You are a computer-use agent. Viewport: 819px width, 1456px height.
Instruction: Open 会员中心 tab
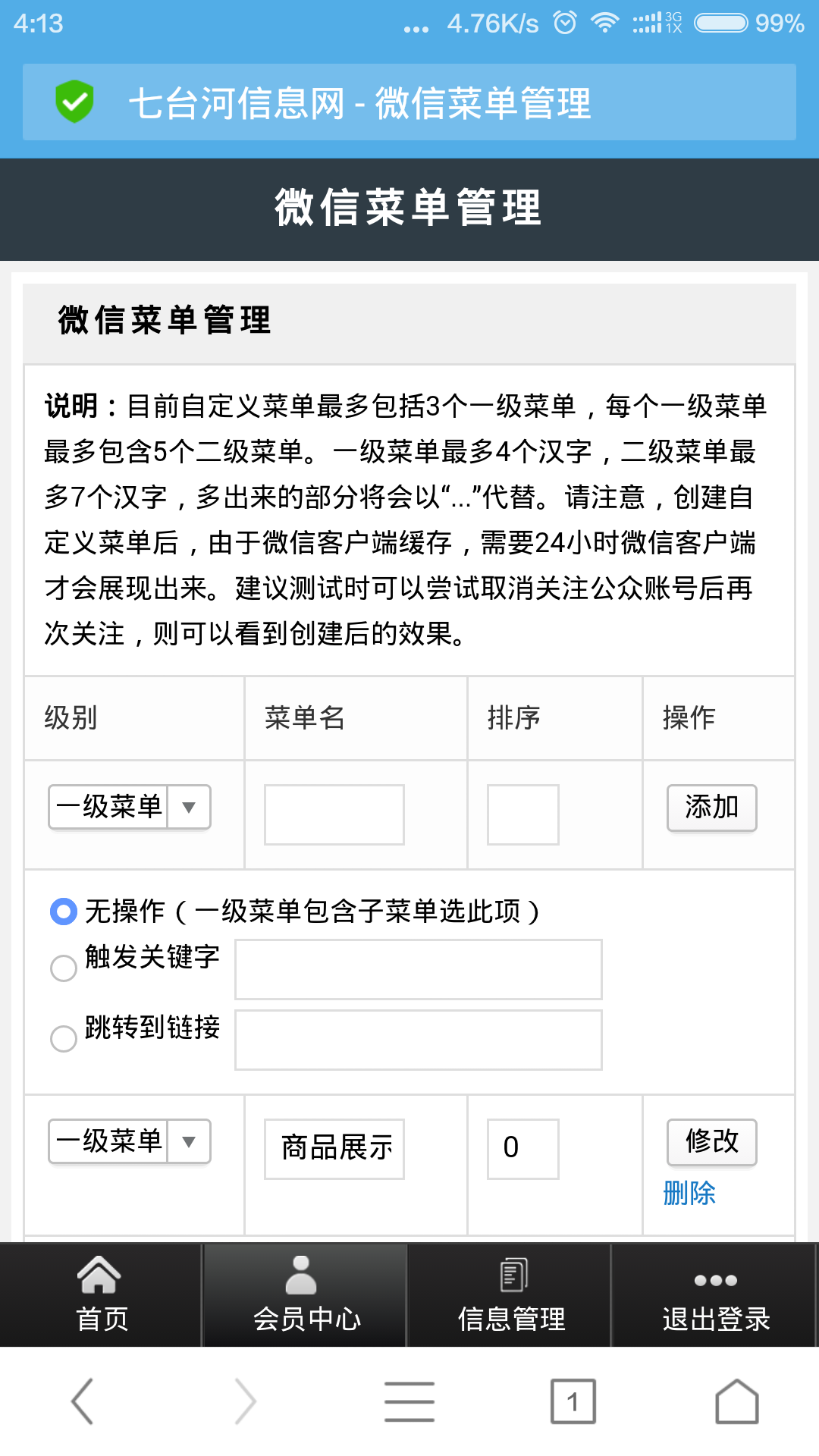306,1295
